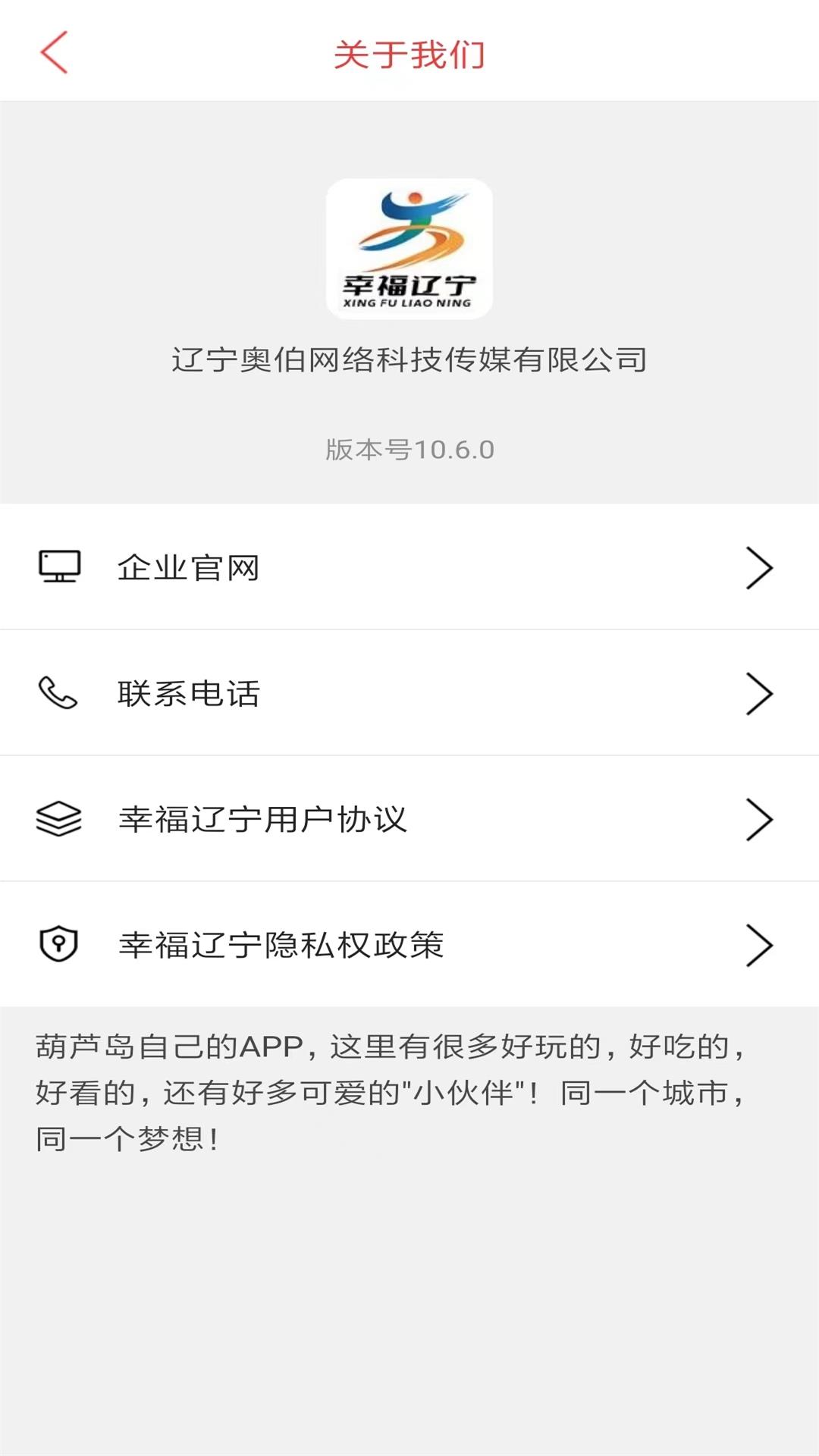Open the 联系电话 entry

[x=188, y=692]
